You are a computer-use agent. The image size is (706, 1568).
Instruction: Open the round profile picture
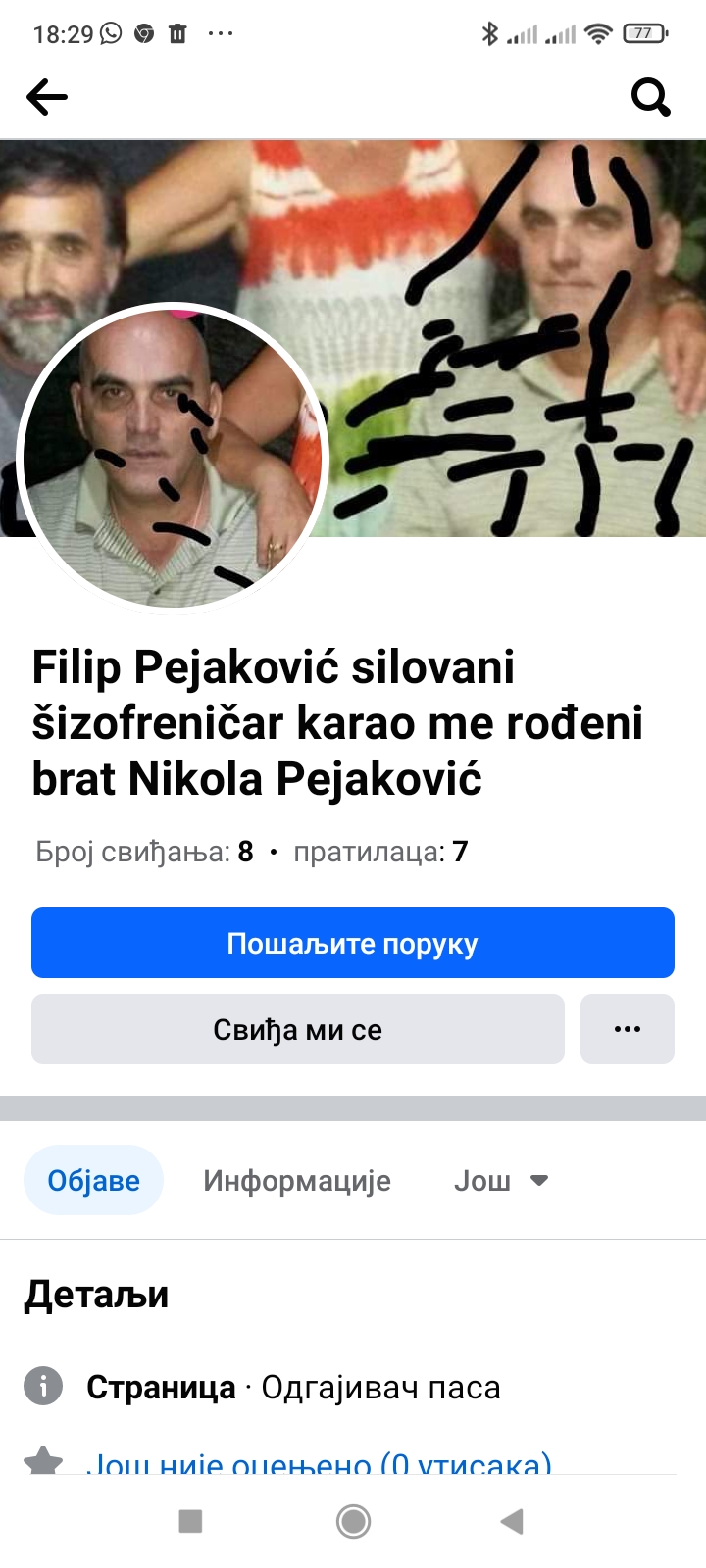(x=174, y=458)
